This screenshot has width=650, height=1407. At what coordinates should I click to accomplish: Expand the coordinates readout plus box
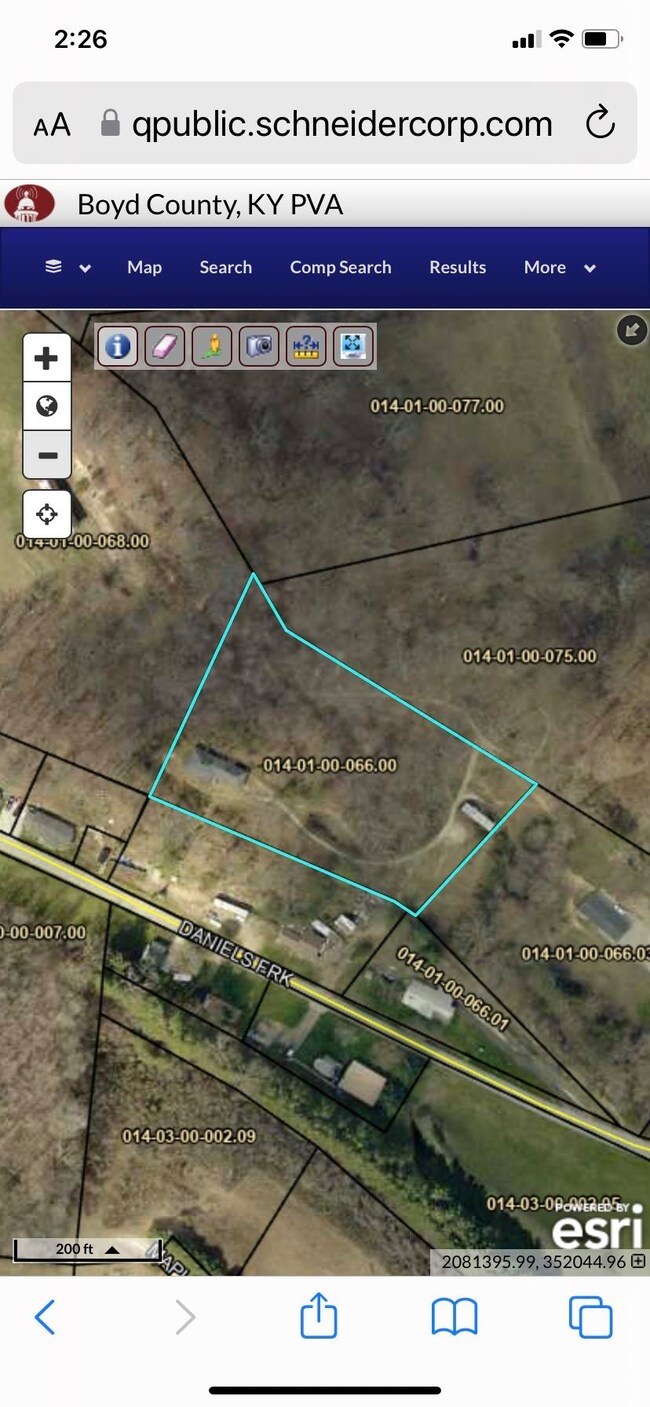pyautogui.click(x=638, y=1262)
